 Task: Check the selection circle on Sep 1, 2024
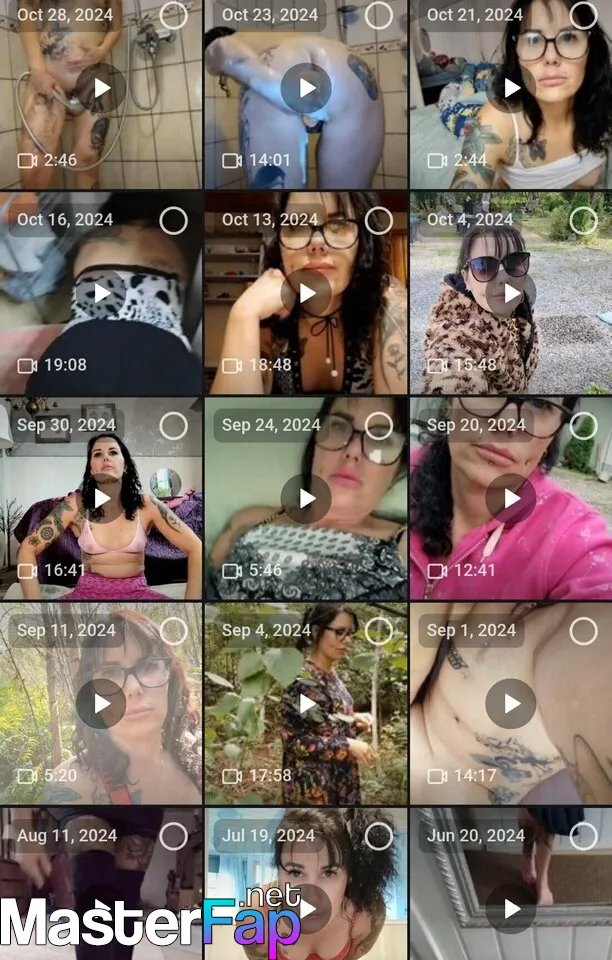tap(583, 630)
